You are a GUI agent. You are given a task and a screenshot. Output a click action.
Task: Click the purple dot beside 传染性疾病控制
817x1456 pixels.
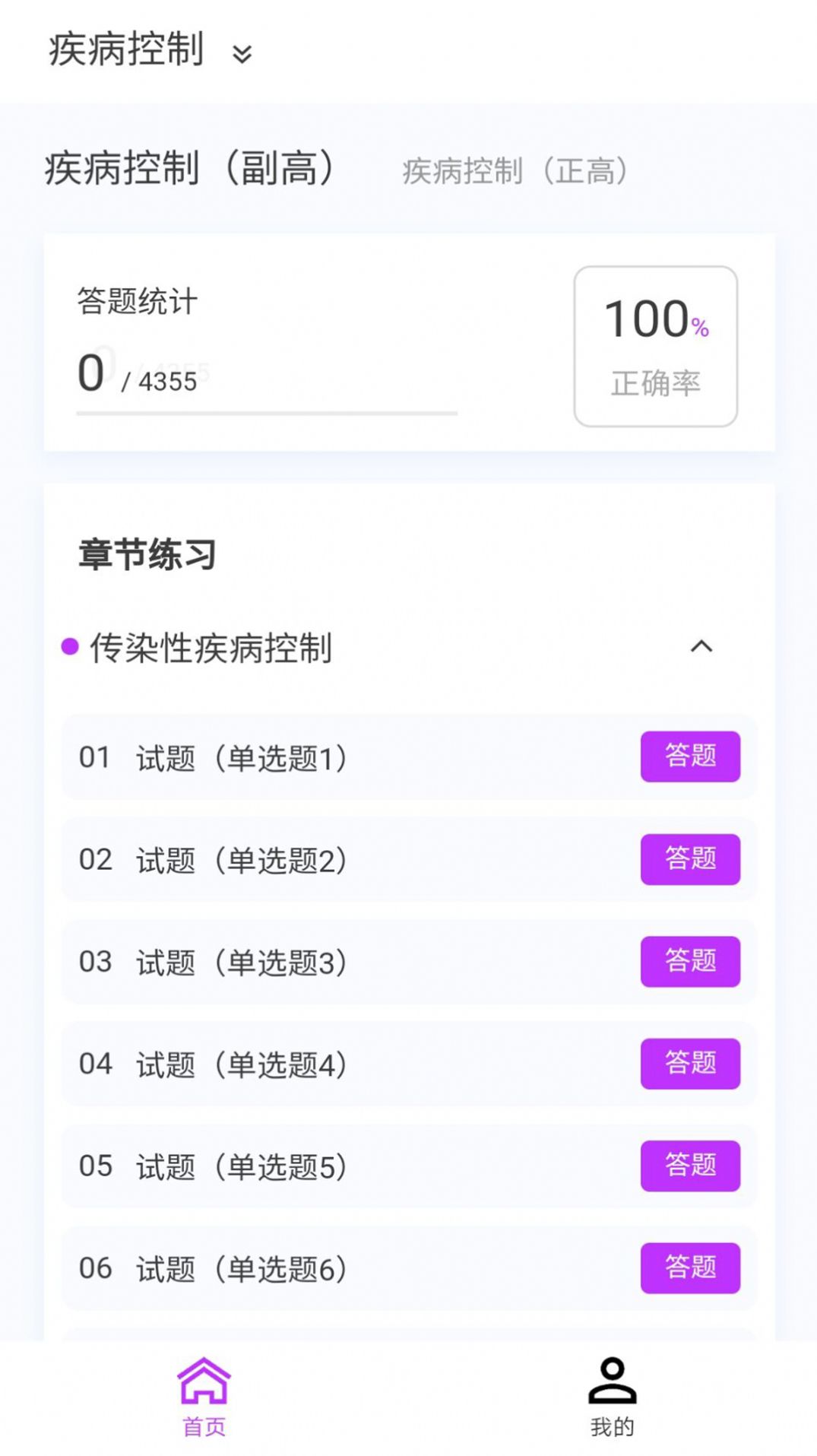[x=70, y=646]
